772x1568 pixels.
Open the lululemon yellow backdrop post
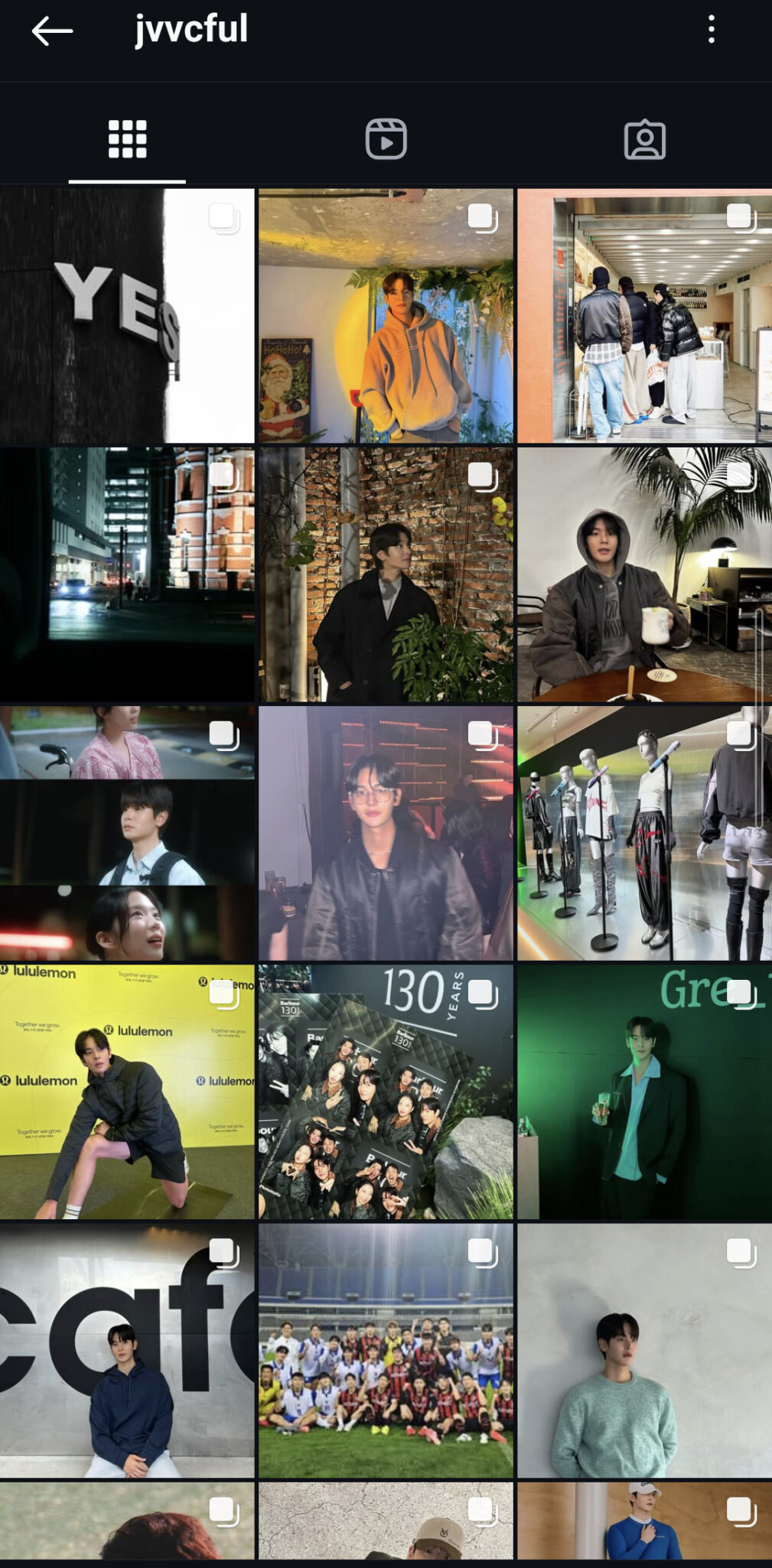point(127,1091)
